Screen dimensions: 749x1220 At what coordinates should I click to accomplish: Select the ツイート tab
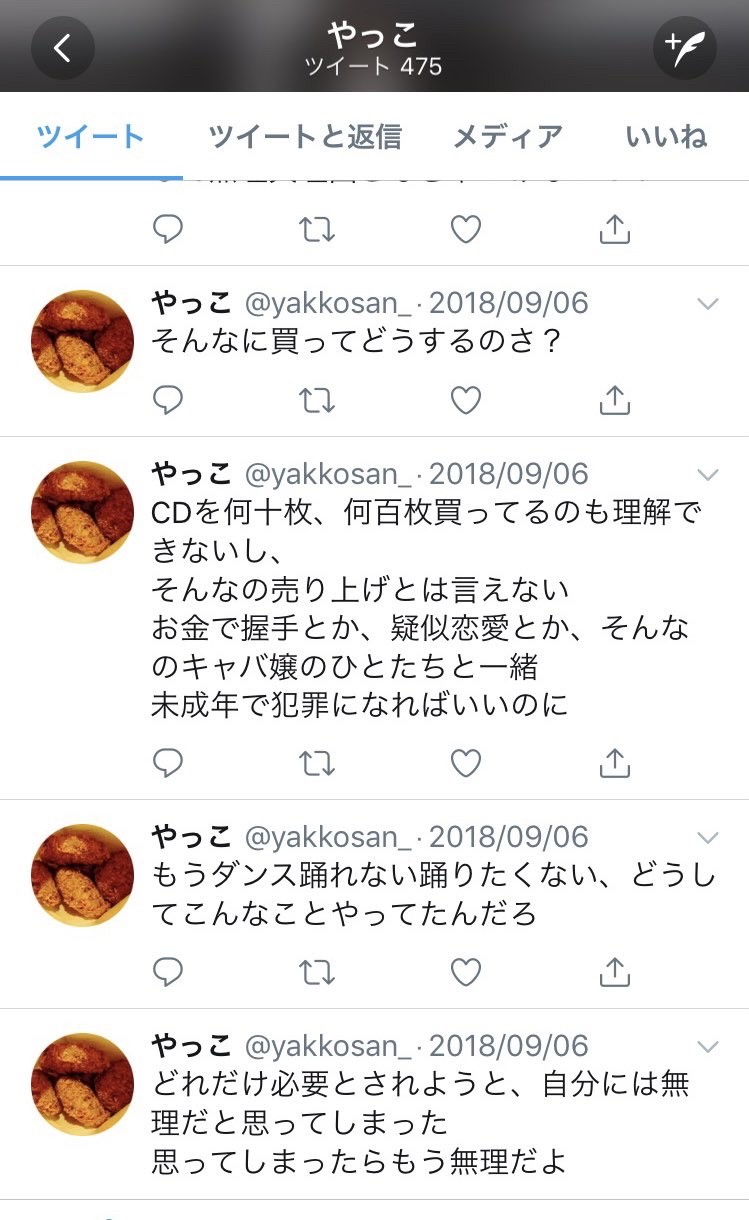(x=90, y=137)
